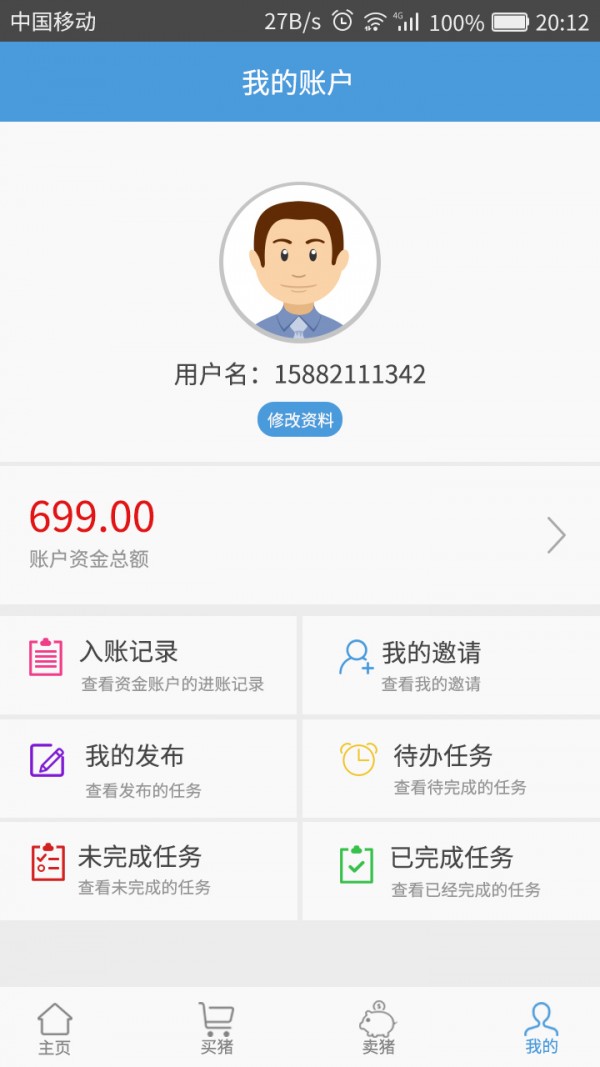The image size is (600, 1067).
Task: Check 待办任务
Action: pyautogui.click(x=450, y=769)
